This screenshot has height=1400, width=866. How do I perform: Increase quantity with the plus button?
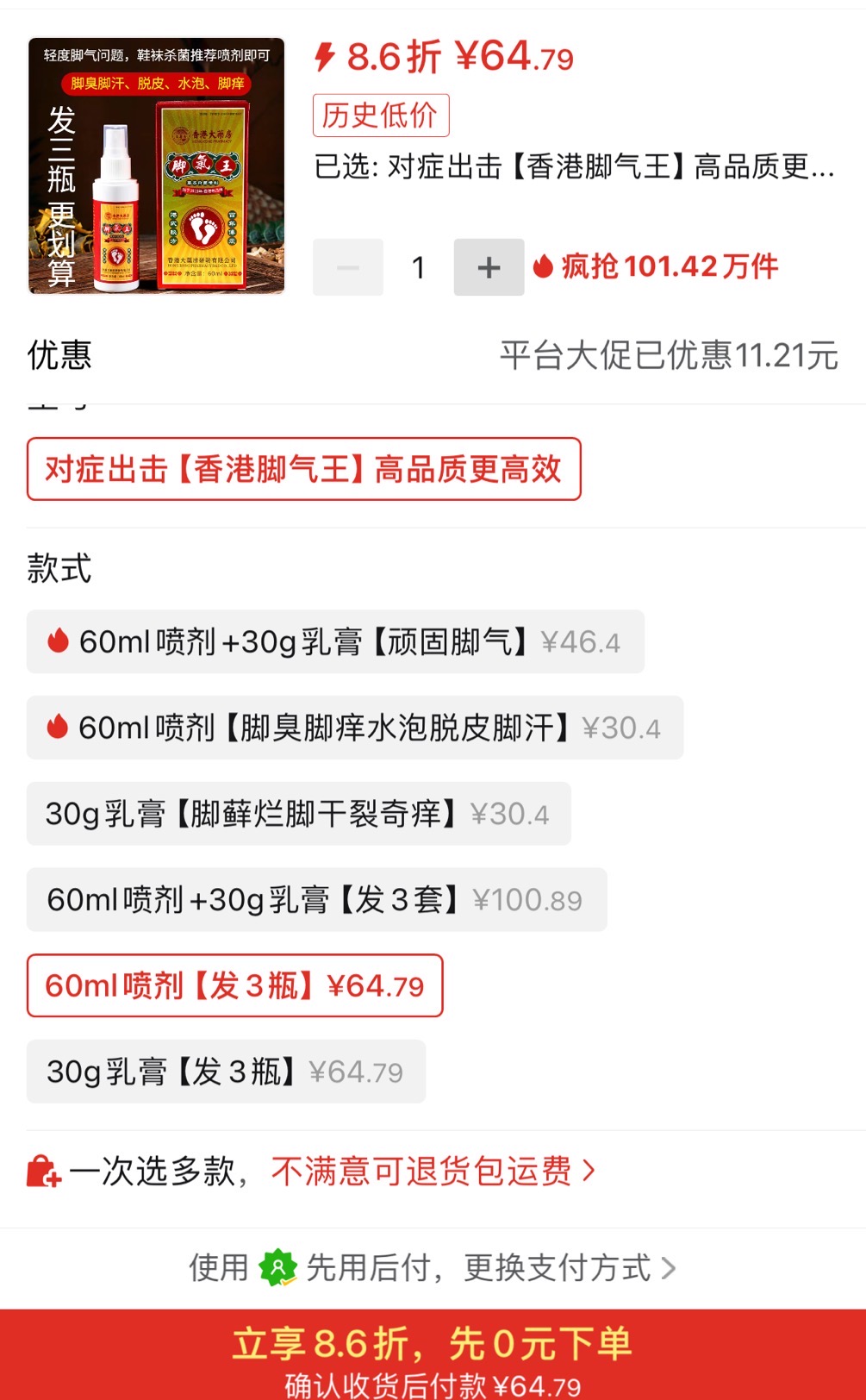point(489,267)
